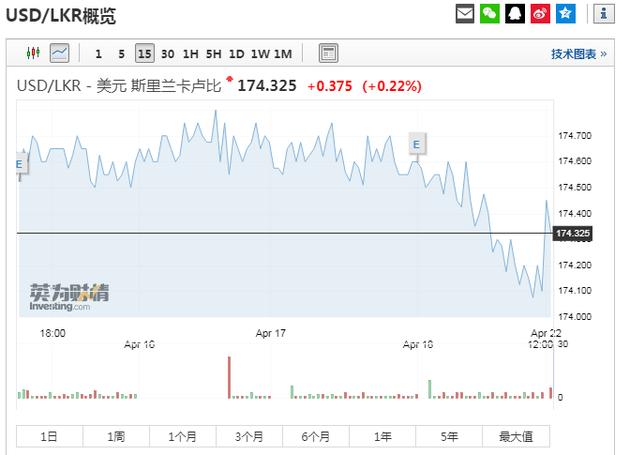Image resolution: width=630 pixels, height=455 pixels.
Task: Set chart range to 1日
Action: [49, 437]
